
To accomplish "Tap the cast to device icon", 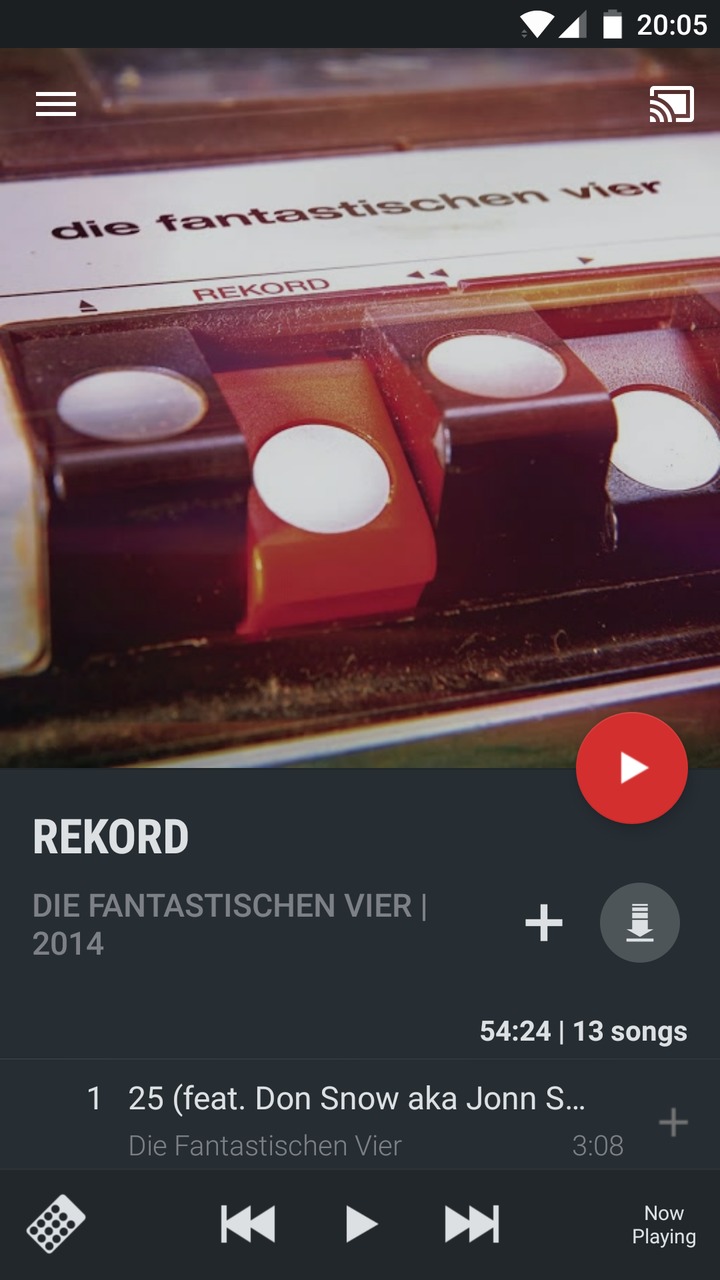I will tap(671, 104).
